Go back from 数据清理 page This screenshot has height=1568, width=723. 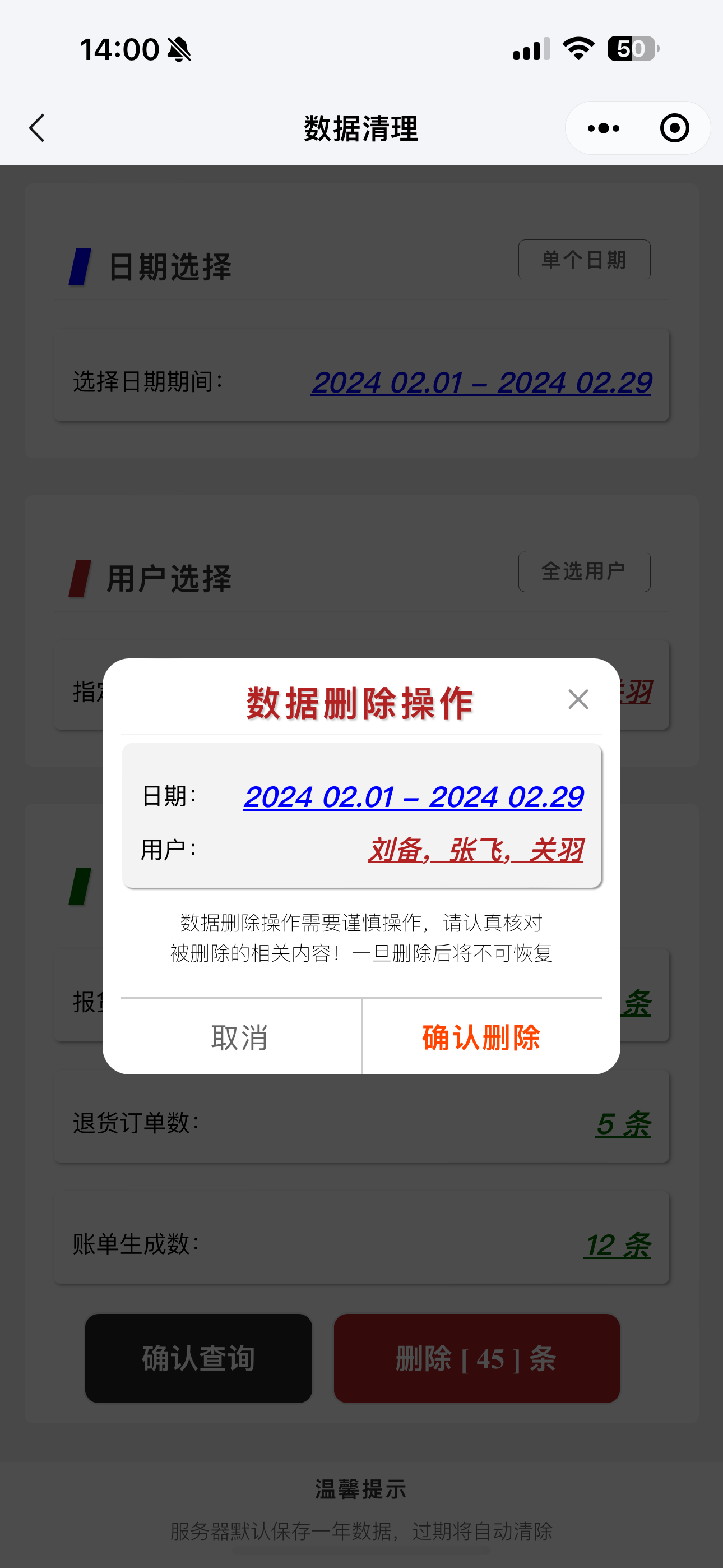click(38, 128)
